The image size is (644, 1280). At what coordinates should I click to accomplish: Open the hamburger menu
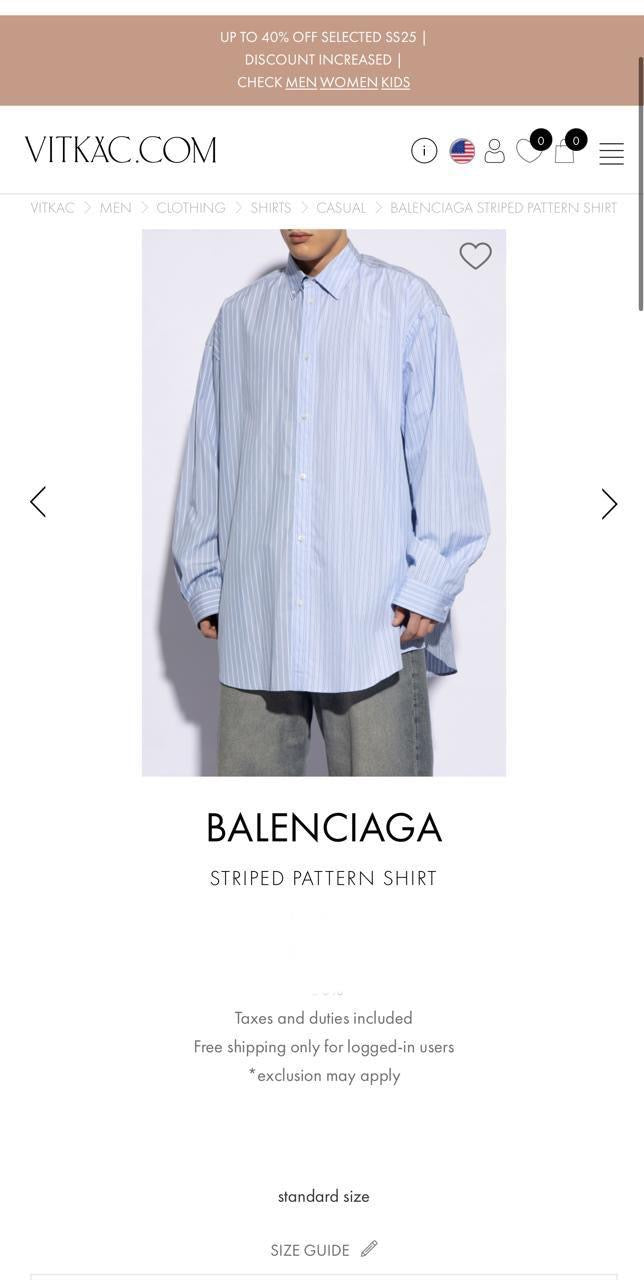(611, 153)
